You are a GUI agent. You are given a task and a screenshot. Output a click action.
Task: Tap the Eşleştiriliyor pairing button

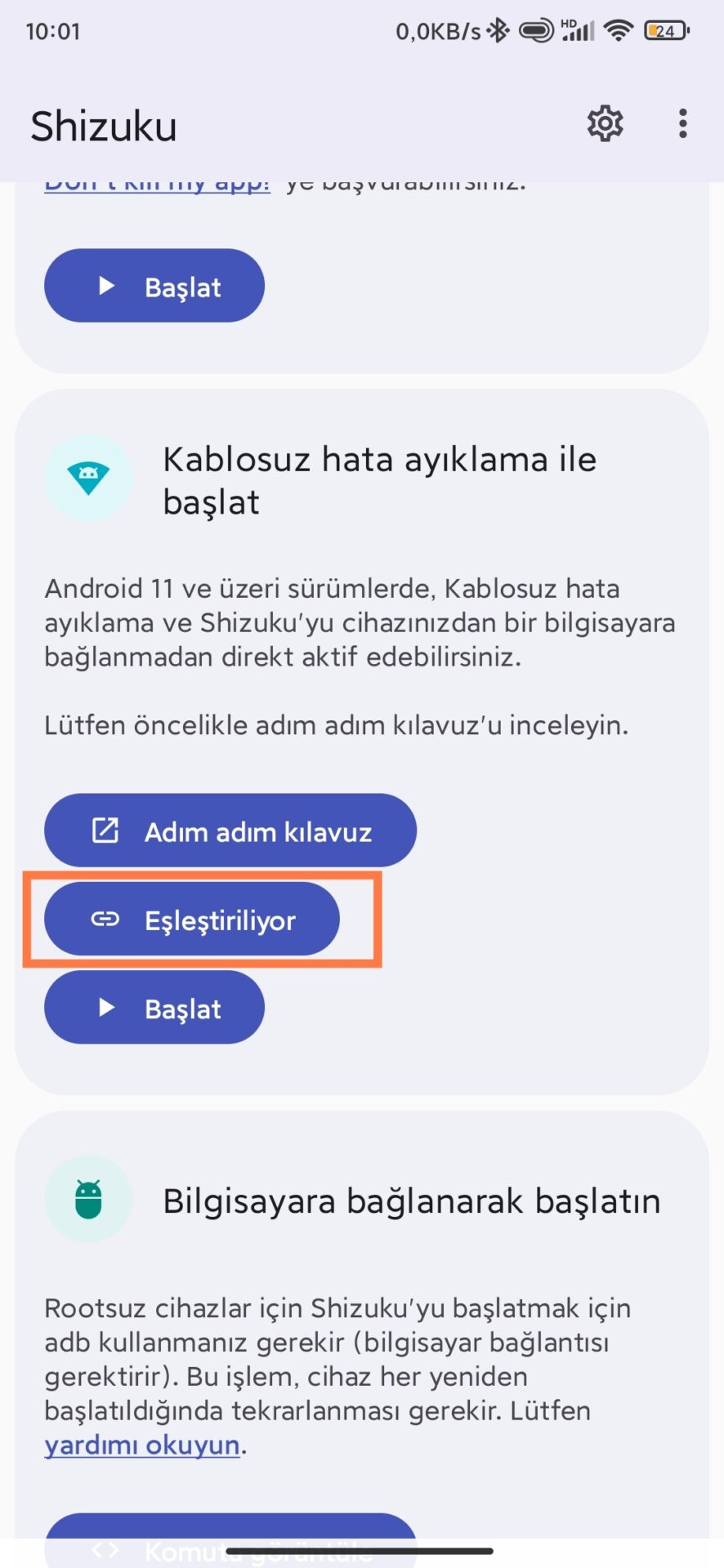pyautogui.click(x=192, y=920)
